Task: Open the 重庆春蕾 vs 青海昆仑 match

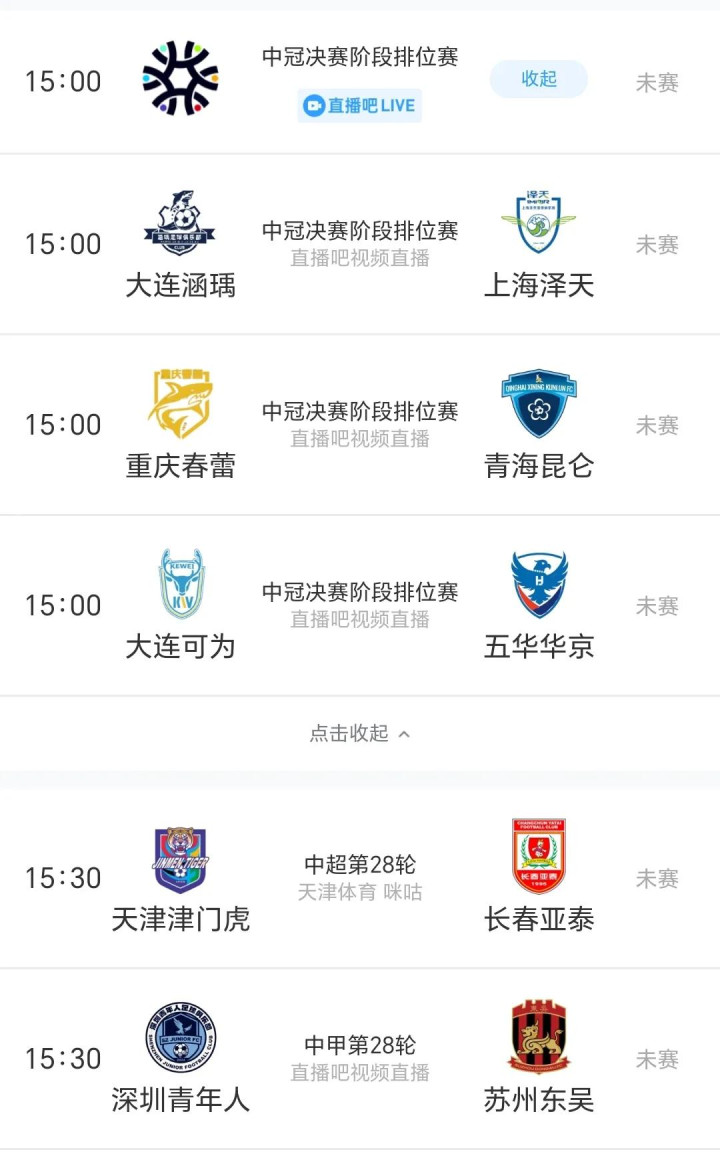Action: click(360, 425)
